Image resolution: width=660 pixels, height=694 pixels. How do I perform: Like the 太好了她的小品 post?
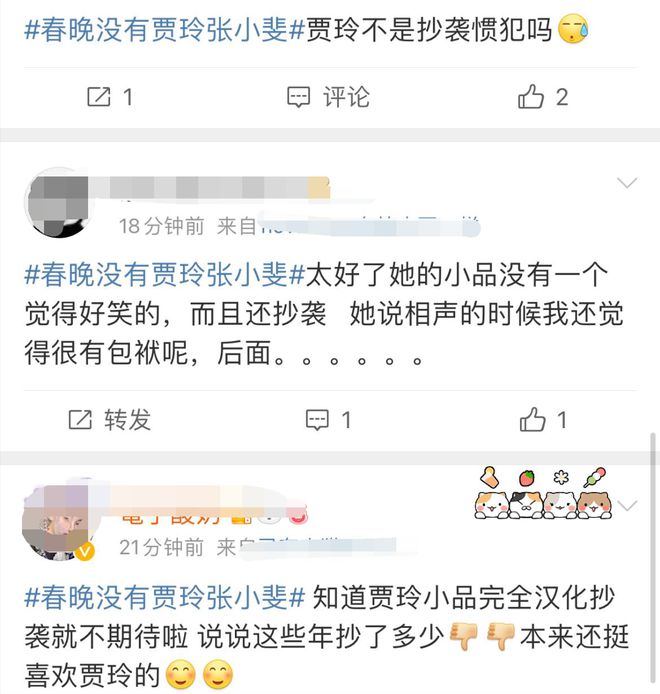543,420
